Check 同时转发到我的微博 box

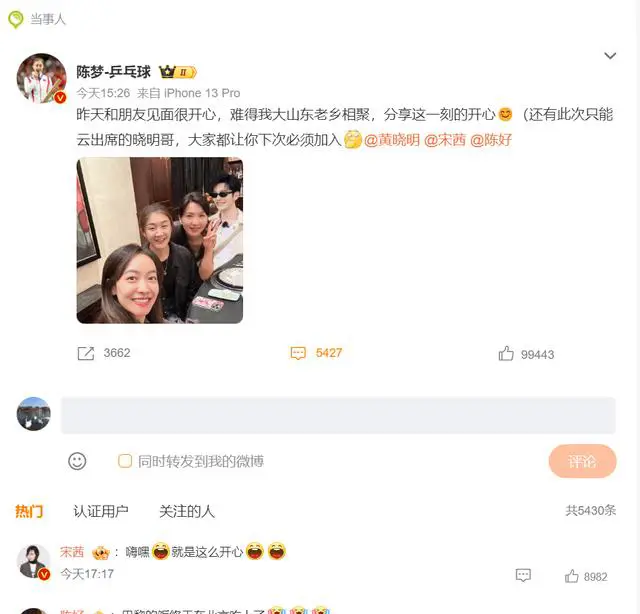[x=125, y=461]
